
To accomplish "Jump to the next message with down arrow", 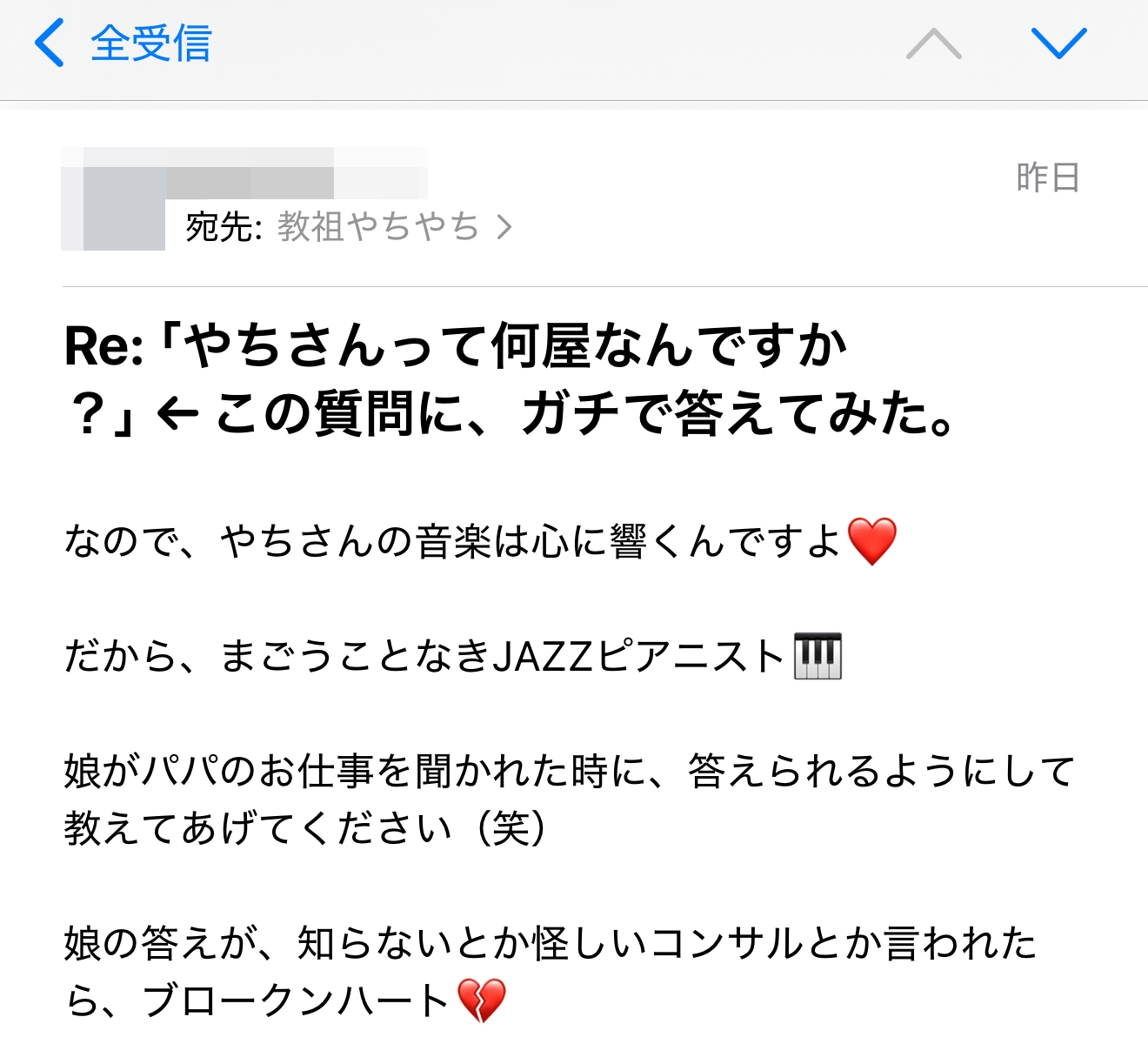I will 1058,43.
